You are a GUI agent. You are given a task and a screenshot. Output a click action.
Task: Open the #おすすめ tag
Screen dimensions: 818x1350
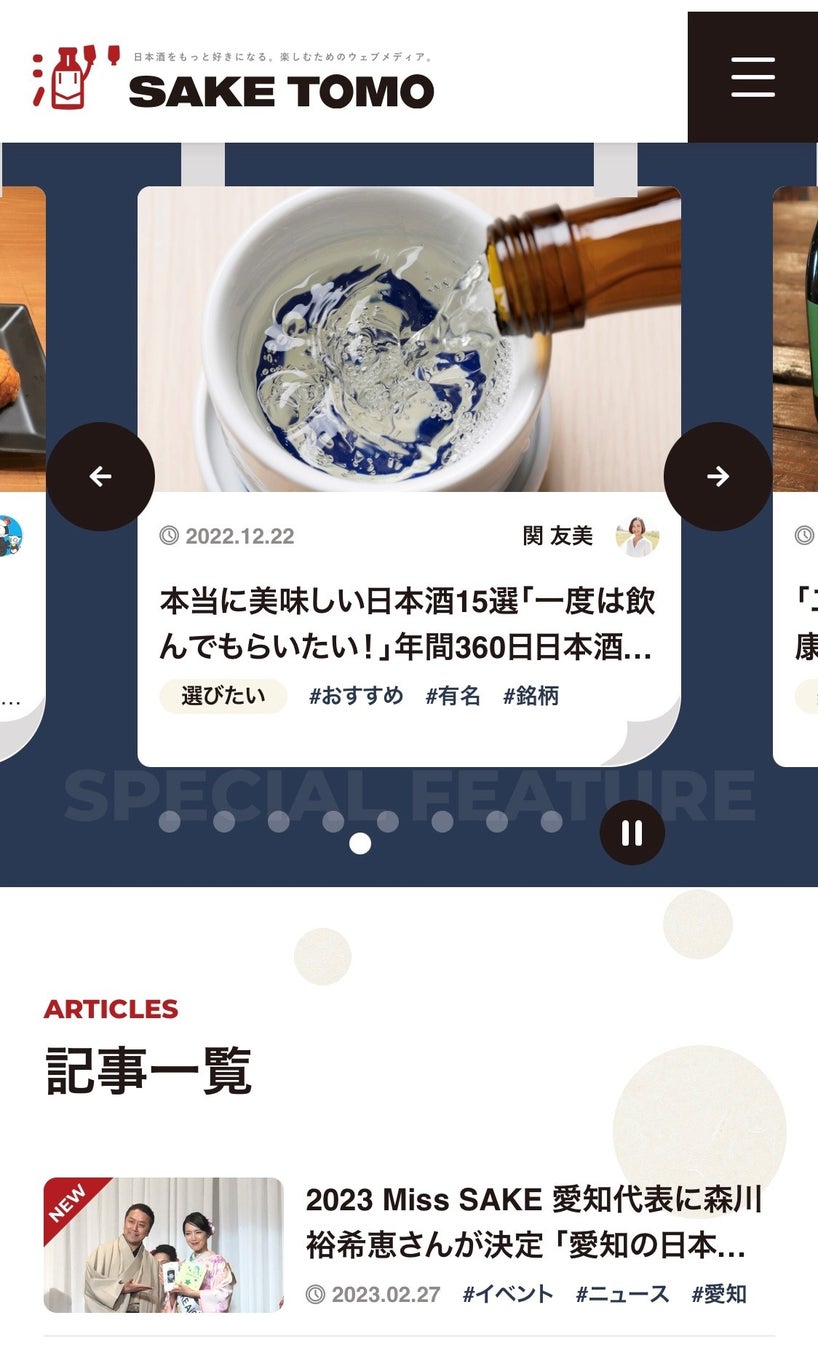(356, 696)
